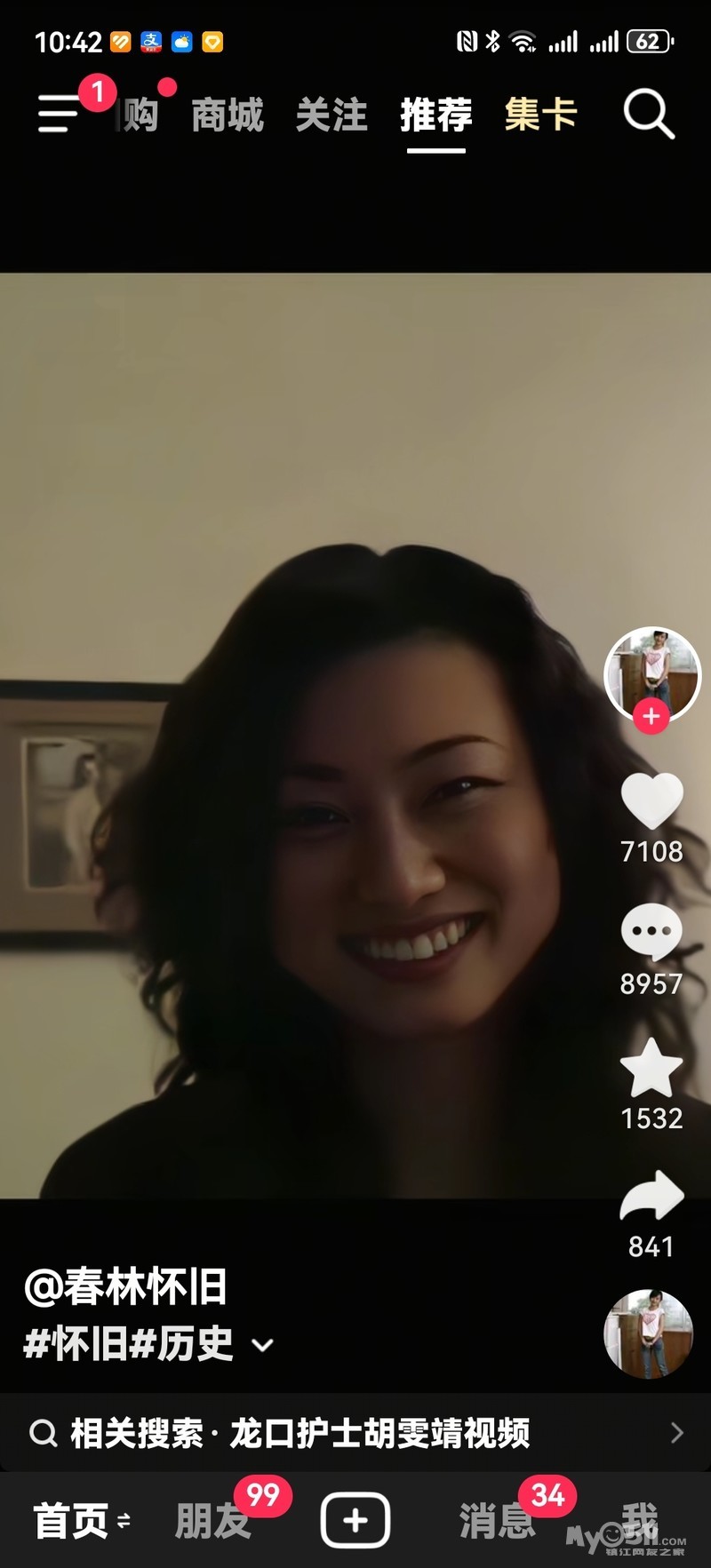Share this video with the arrow icon
Image resolution: width=711 pixels, height=1568 pixels.
click(651, 1197)
